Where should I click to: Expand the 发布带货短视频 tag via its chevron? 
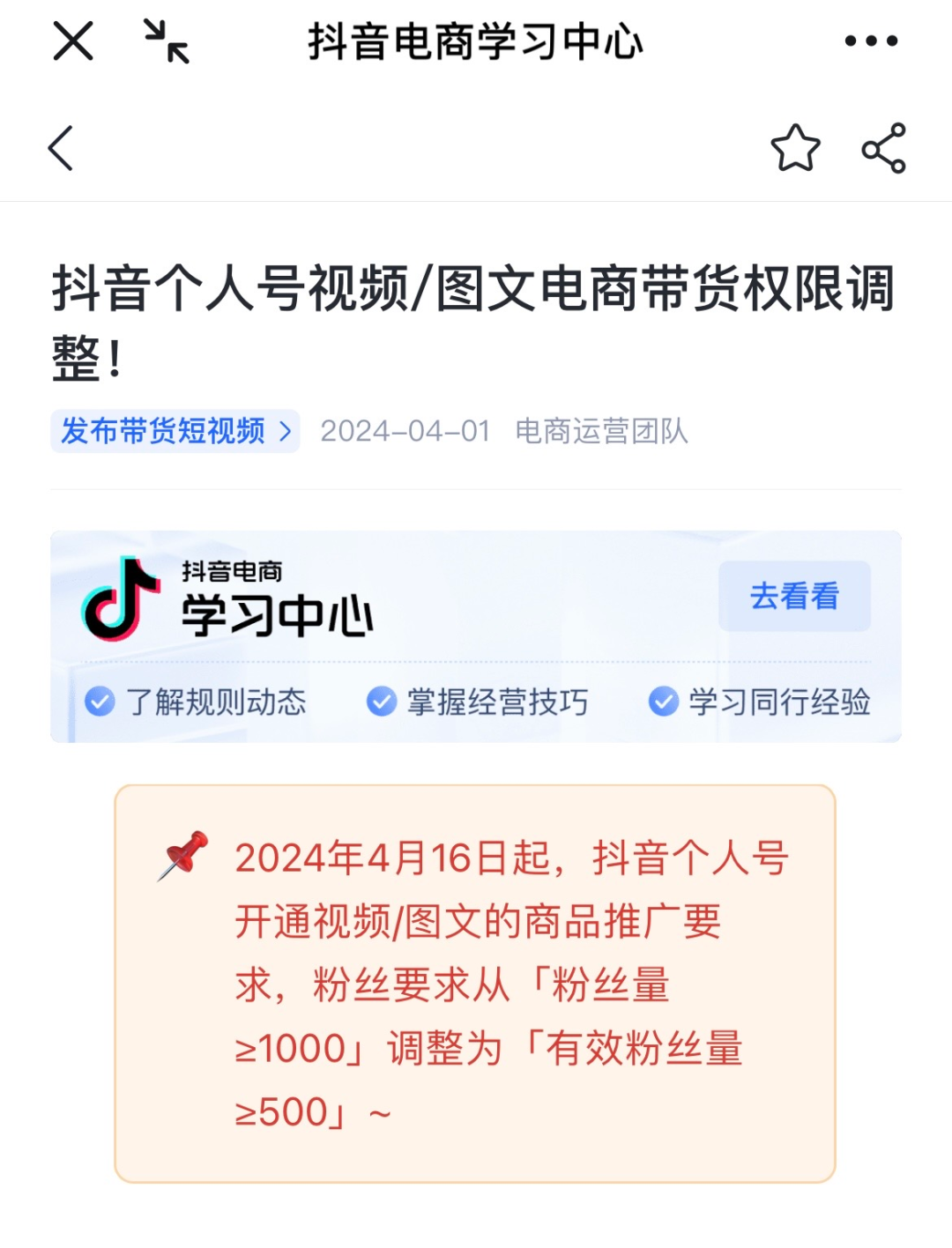tap(286, 431)
